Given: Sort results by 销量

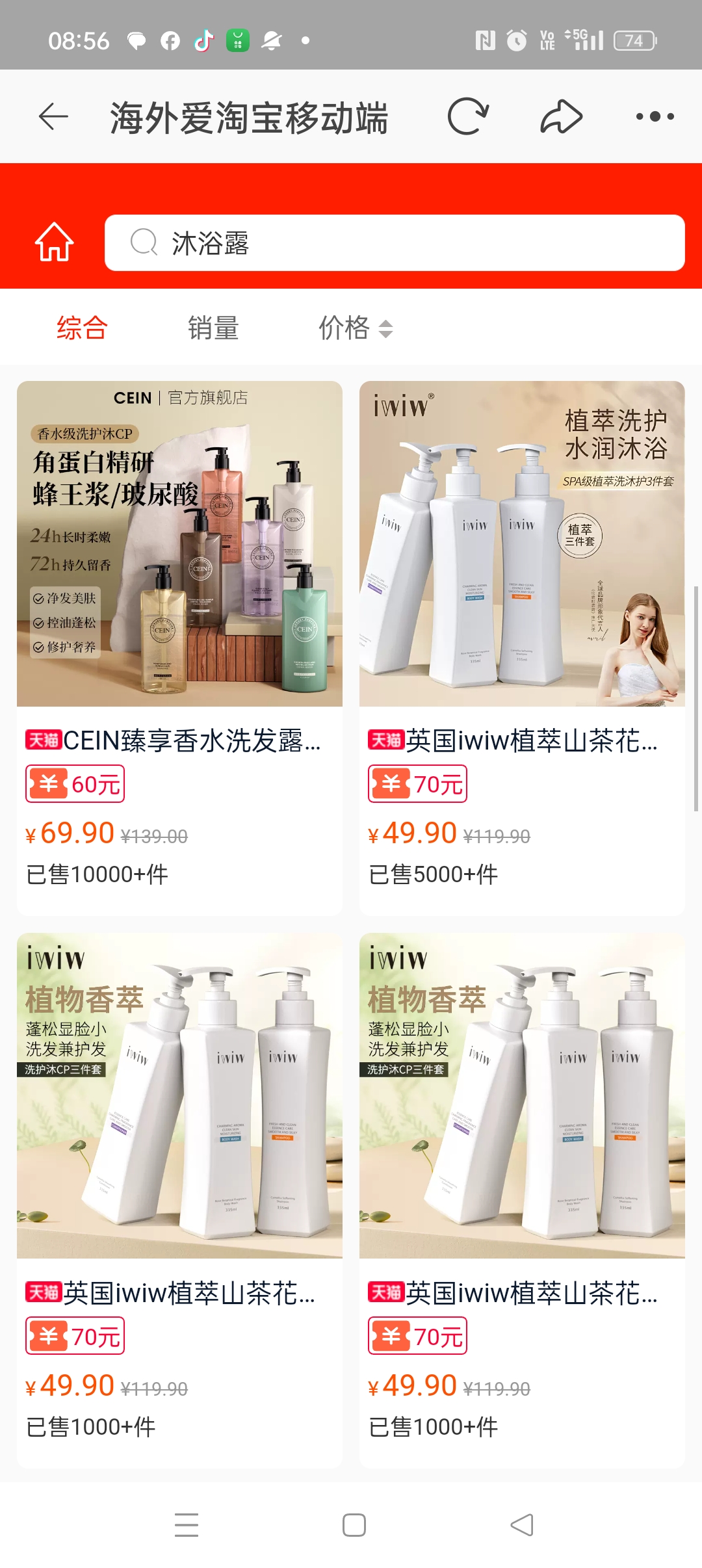Looking at the screenshot, I should (213, 328).
